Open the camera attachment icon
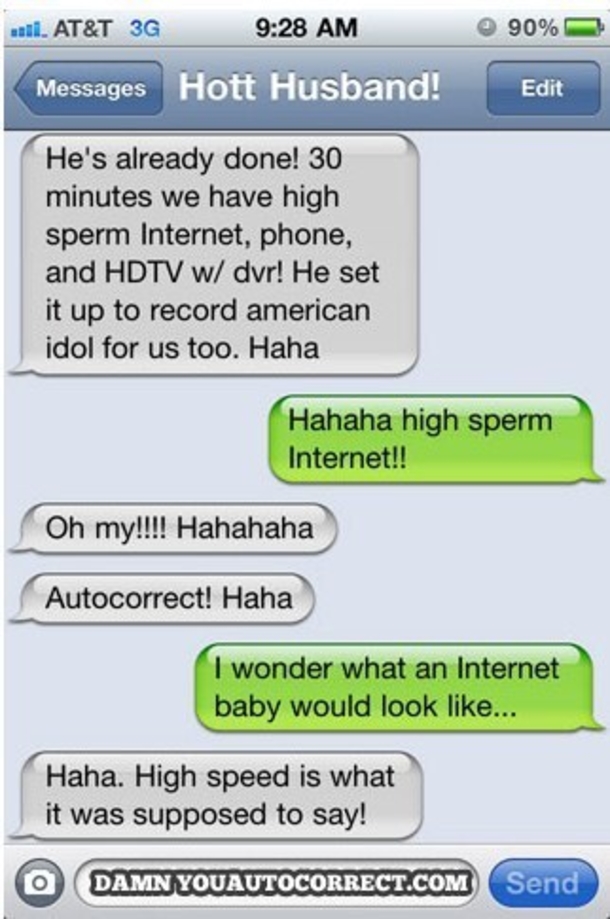 [39, 882]
